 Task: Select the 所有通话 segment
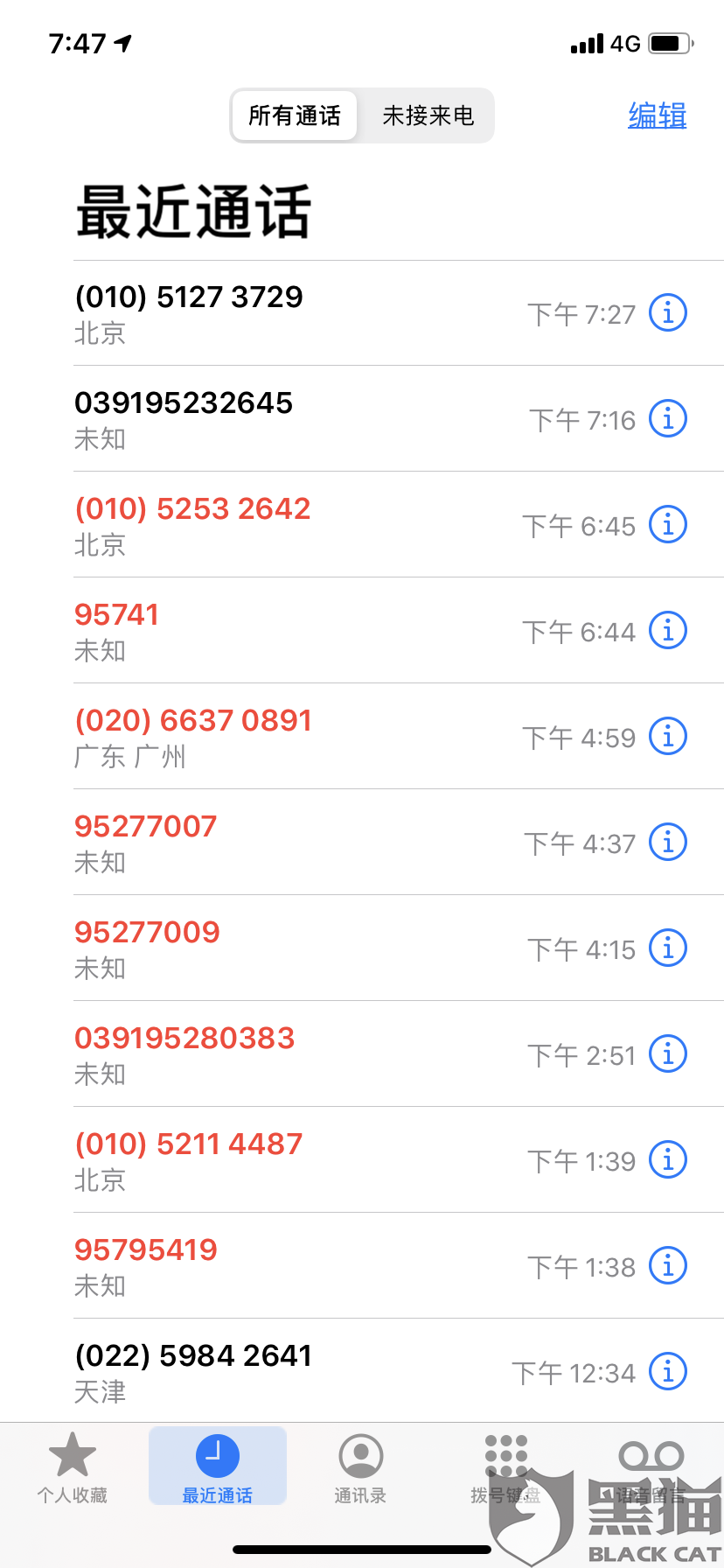click(x=295, y=115)
